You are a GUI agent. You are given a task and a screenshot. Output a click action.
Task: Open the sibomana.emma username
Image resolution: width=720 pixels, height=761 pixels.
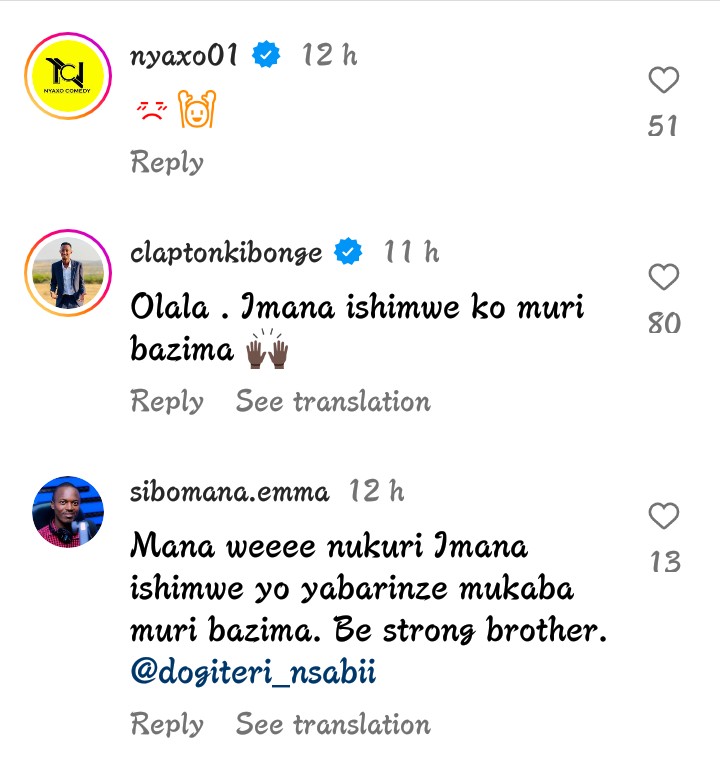pos(229,492)
